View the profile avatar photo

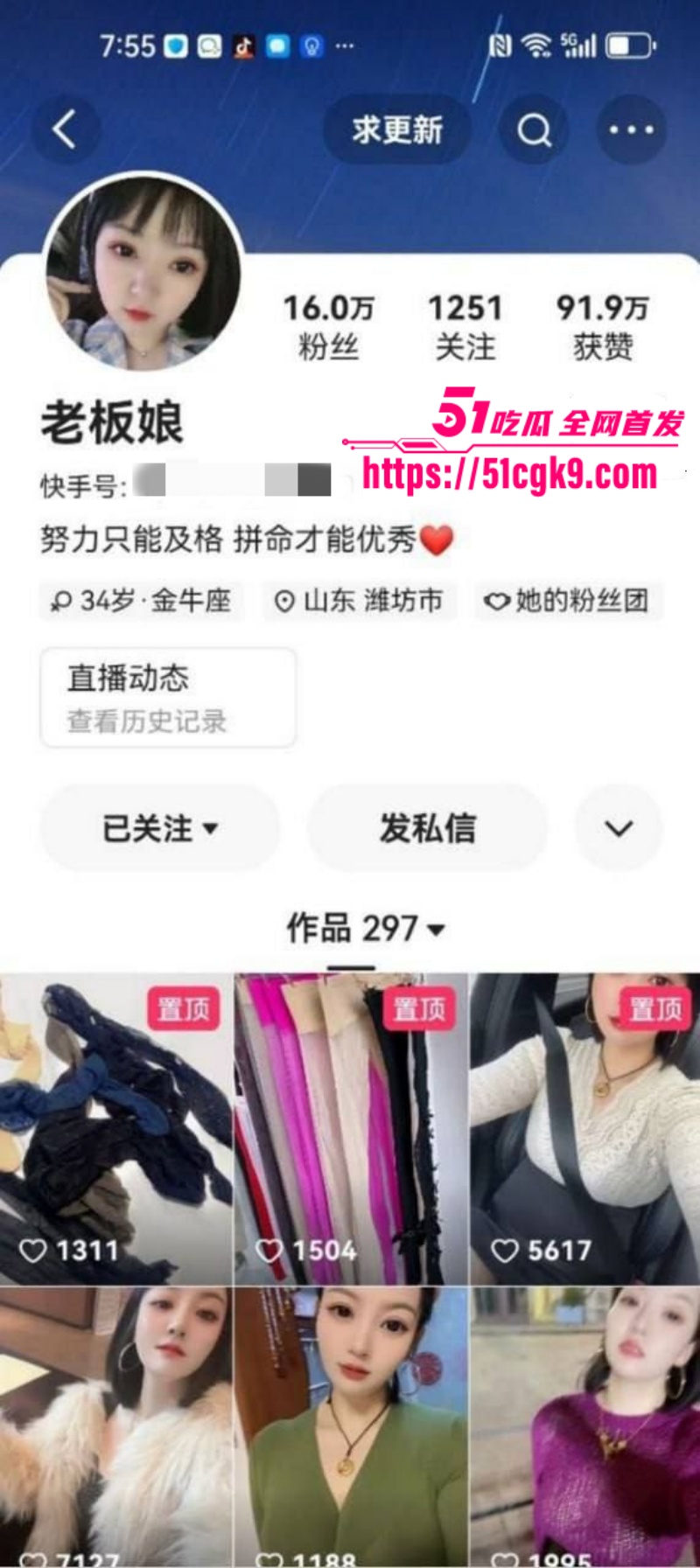click(143, 273)
